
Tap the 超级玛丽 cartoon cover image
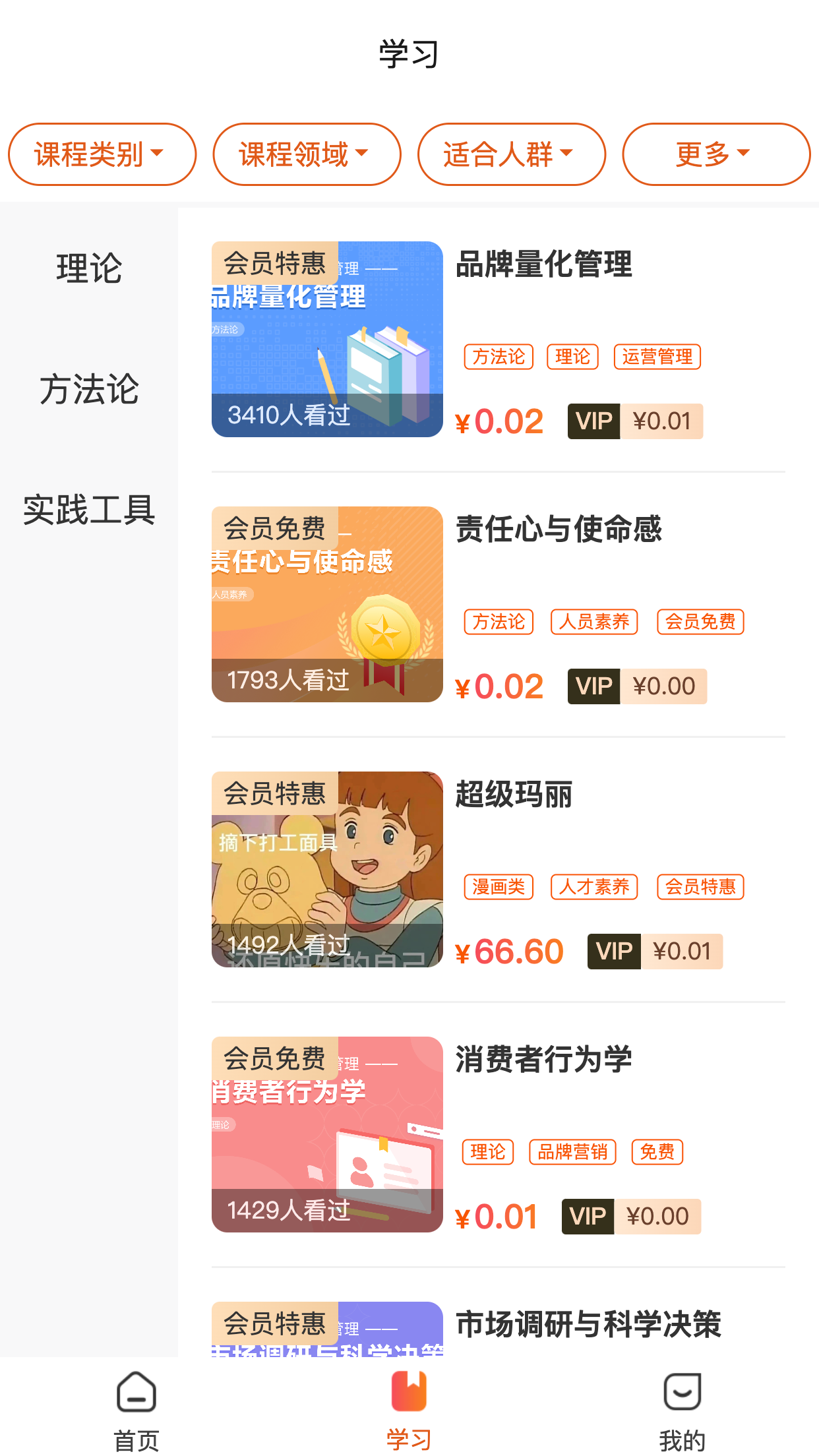pyautogui.click(x=326, y=869)
